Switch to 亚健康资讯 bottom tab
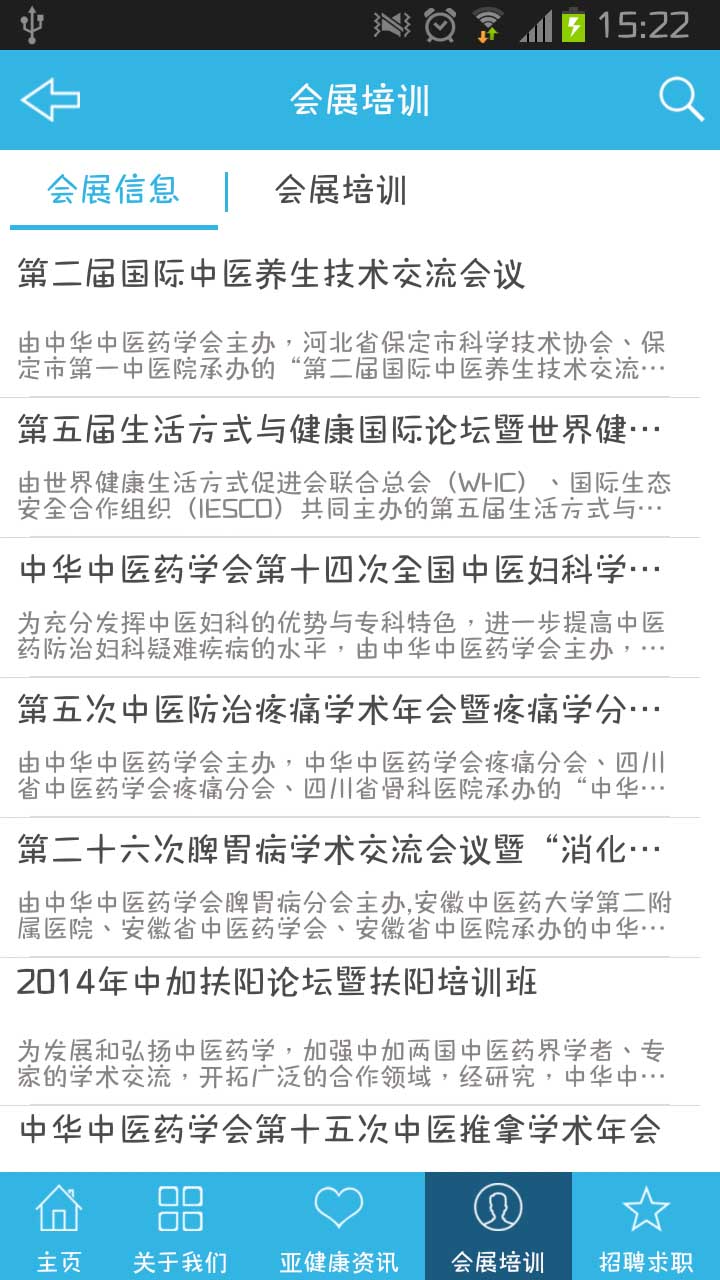Viewport: 720px width, 1280px height. [x=338, y=1228]
